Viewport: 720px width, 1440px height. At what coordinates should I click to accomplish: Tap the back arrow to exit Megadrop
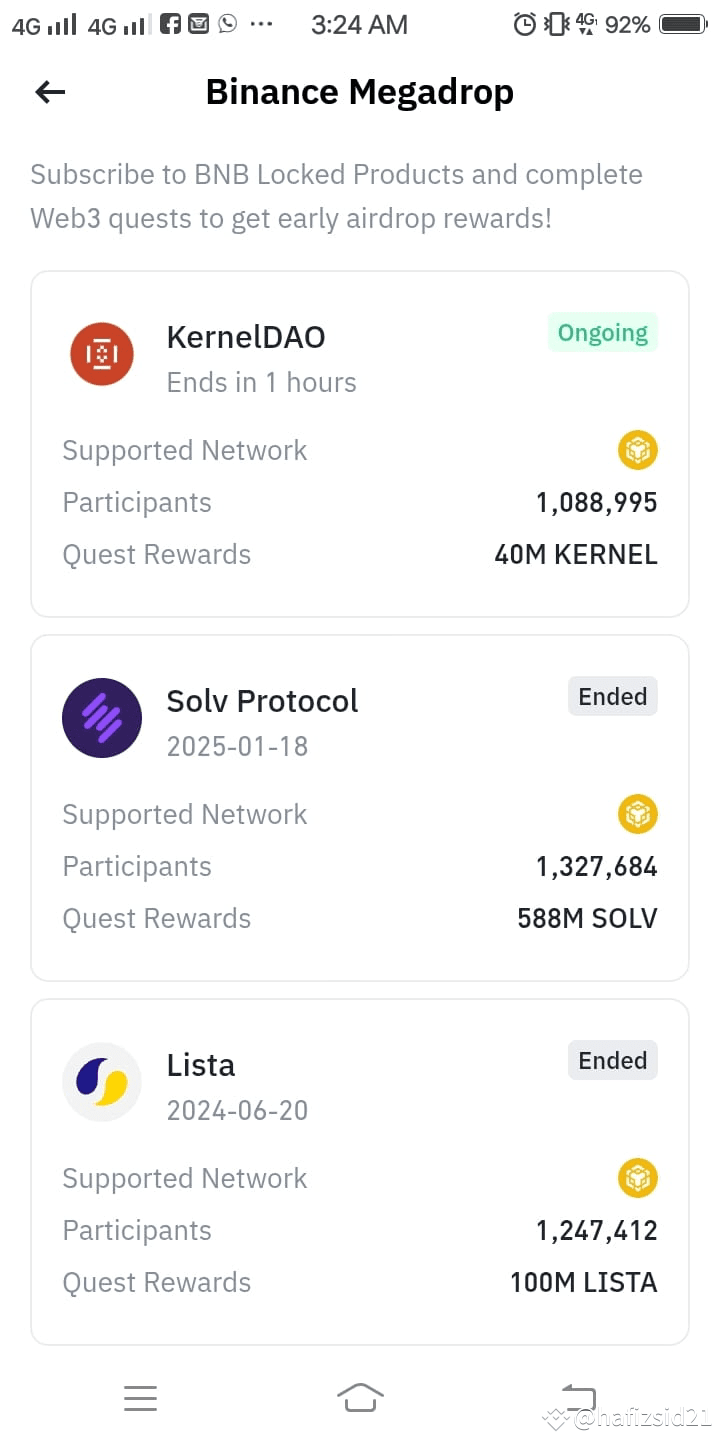[49, 91]
